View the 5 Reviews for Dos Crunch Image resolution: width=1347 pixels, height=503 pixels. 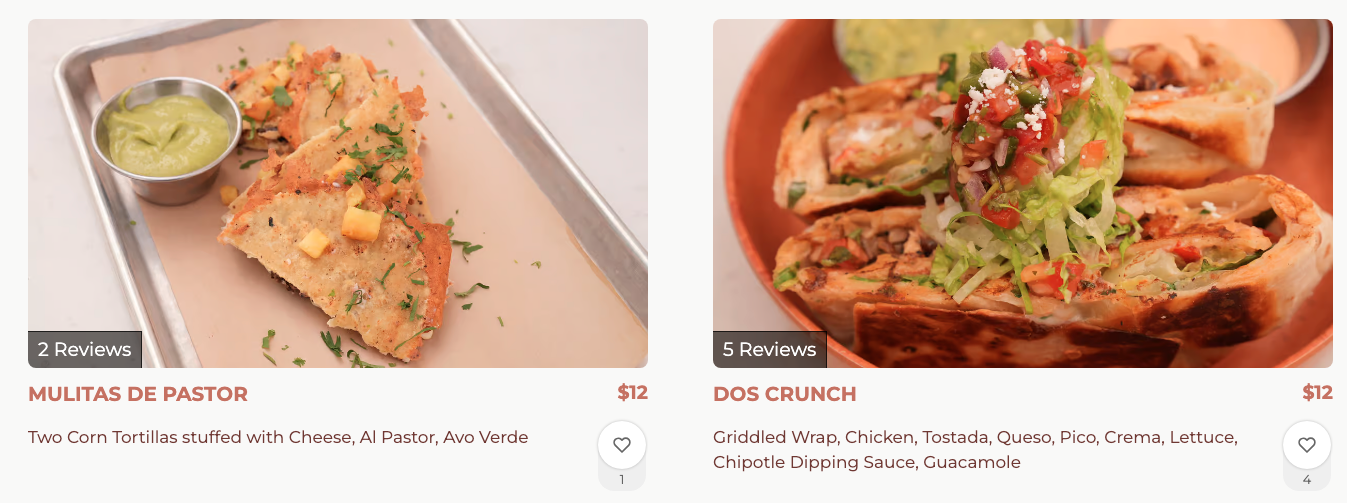tap(769, 350)
